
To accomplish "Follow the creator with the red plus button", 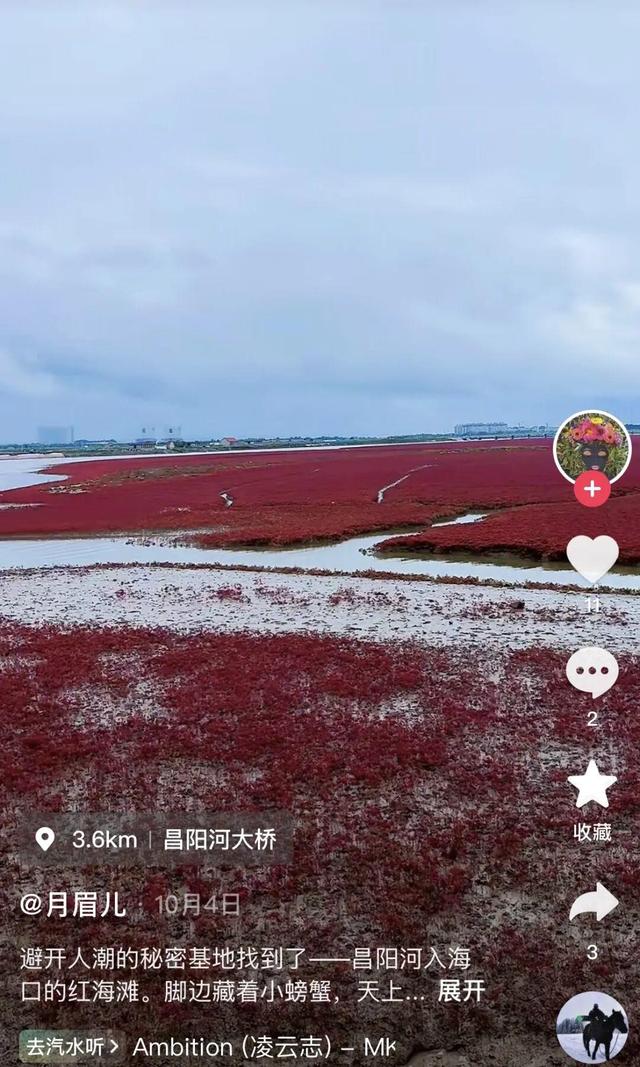I will pyautogui.click(x=592, y=489).
